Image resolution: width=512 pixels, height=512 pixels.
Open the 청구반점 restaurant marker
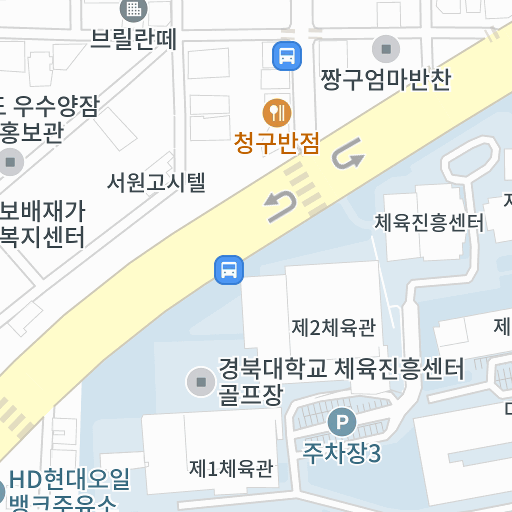tap(277, 113)
